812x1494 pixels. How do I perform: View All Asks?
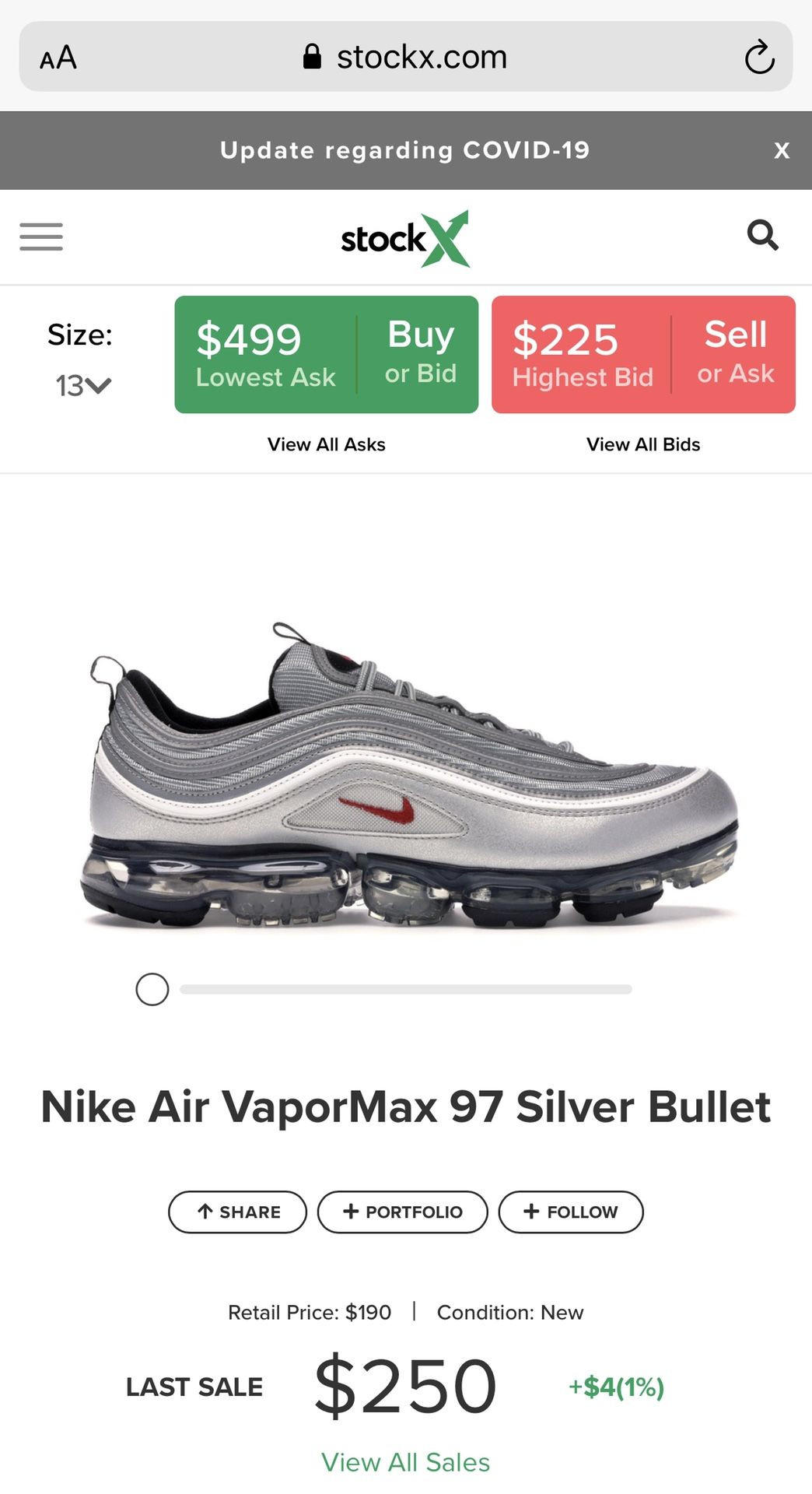point(327,444)
